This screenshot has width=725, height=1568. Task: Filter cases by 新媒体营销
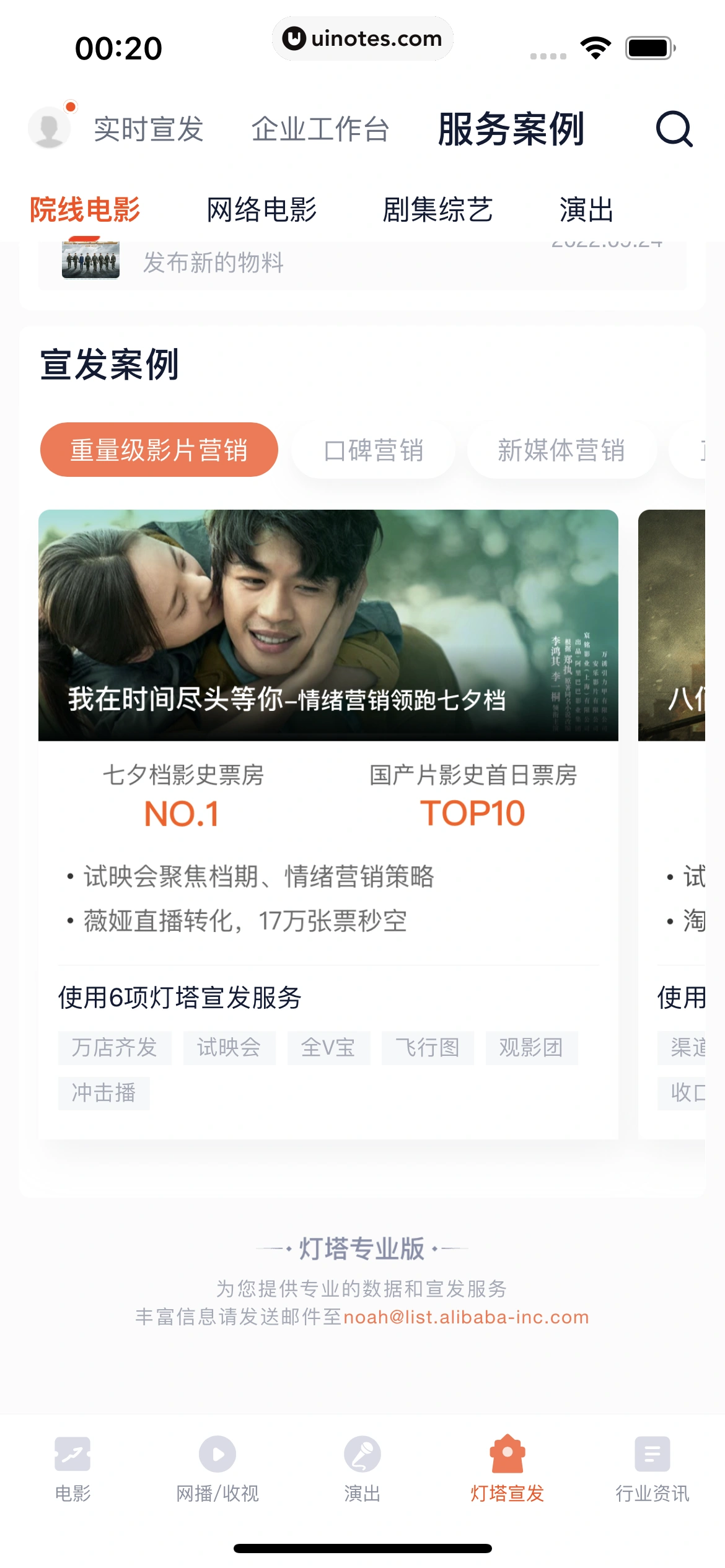click(561, 450)
